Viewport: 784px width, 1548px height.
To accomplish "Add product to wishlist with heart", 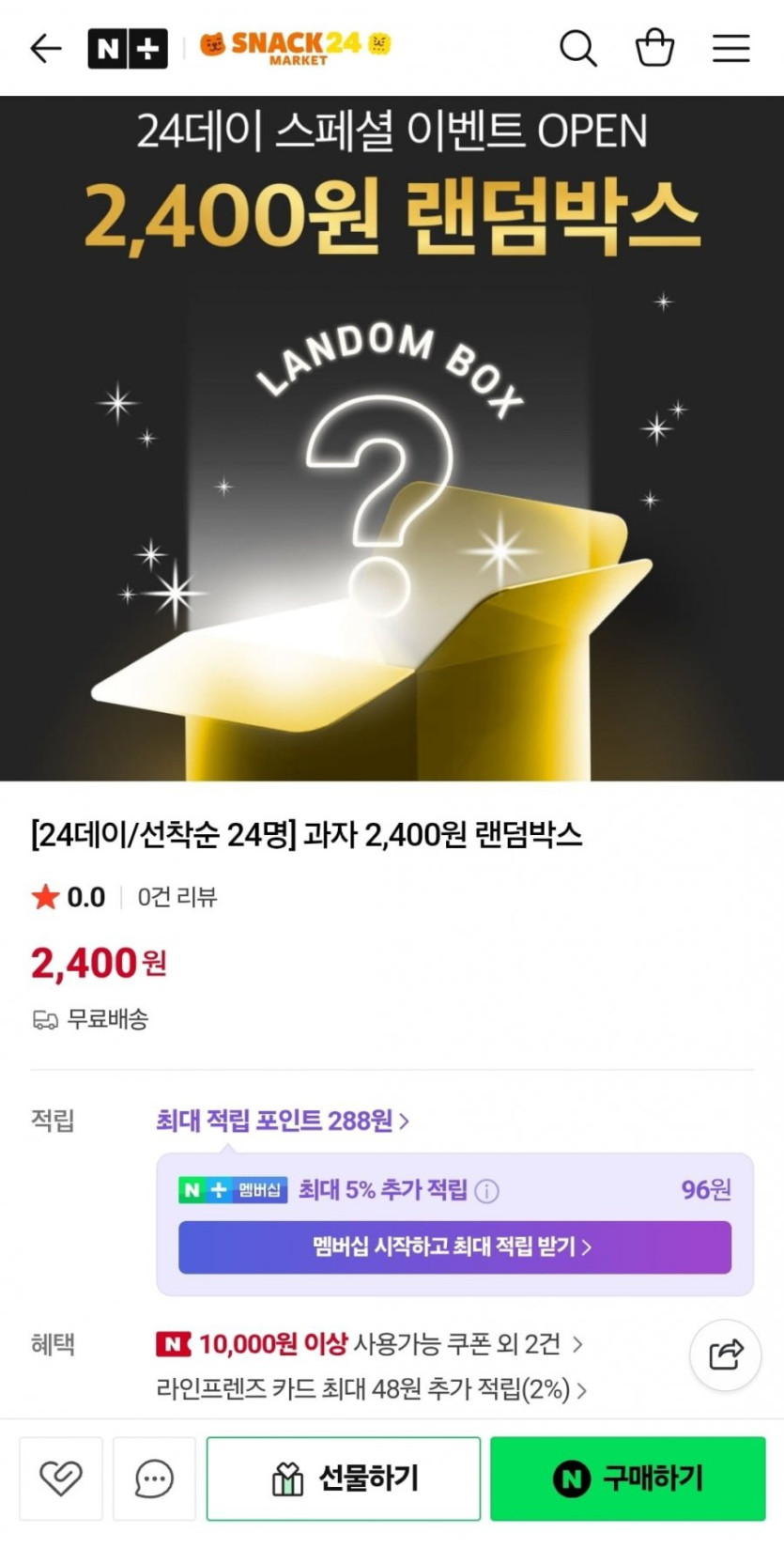I will click(61, 1478).
